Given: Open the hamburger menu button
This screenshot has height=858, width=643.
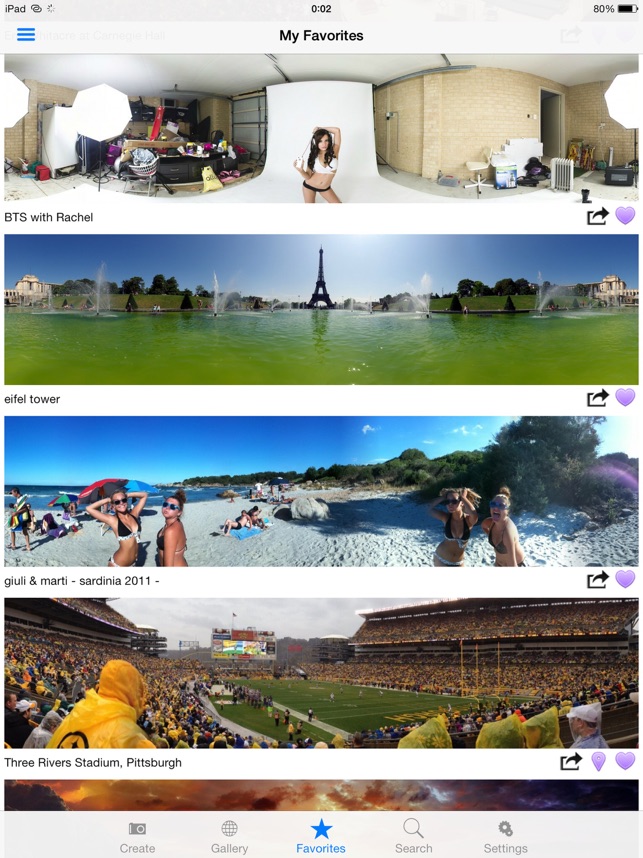Looking at the screenshot, I should 26,35.
